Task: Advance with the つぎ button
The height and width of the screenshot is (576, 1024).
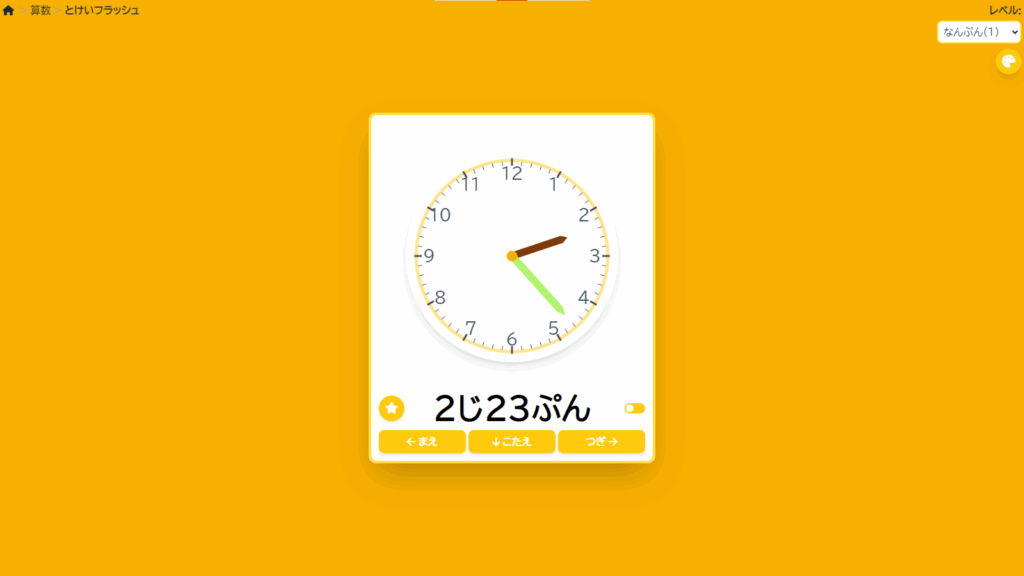Action: click(601, 442)
